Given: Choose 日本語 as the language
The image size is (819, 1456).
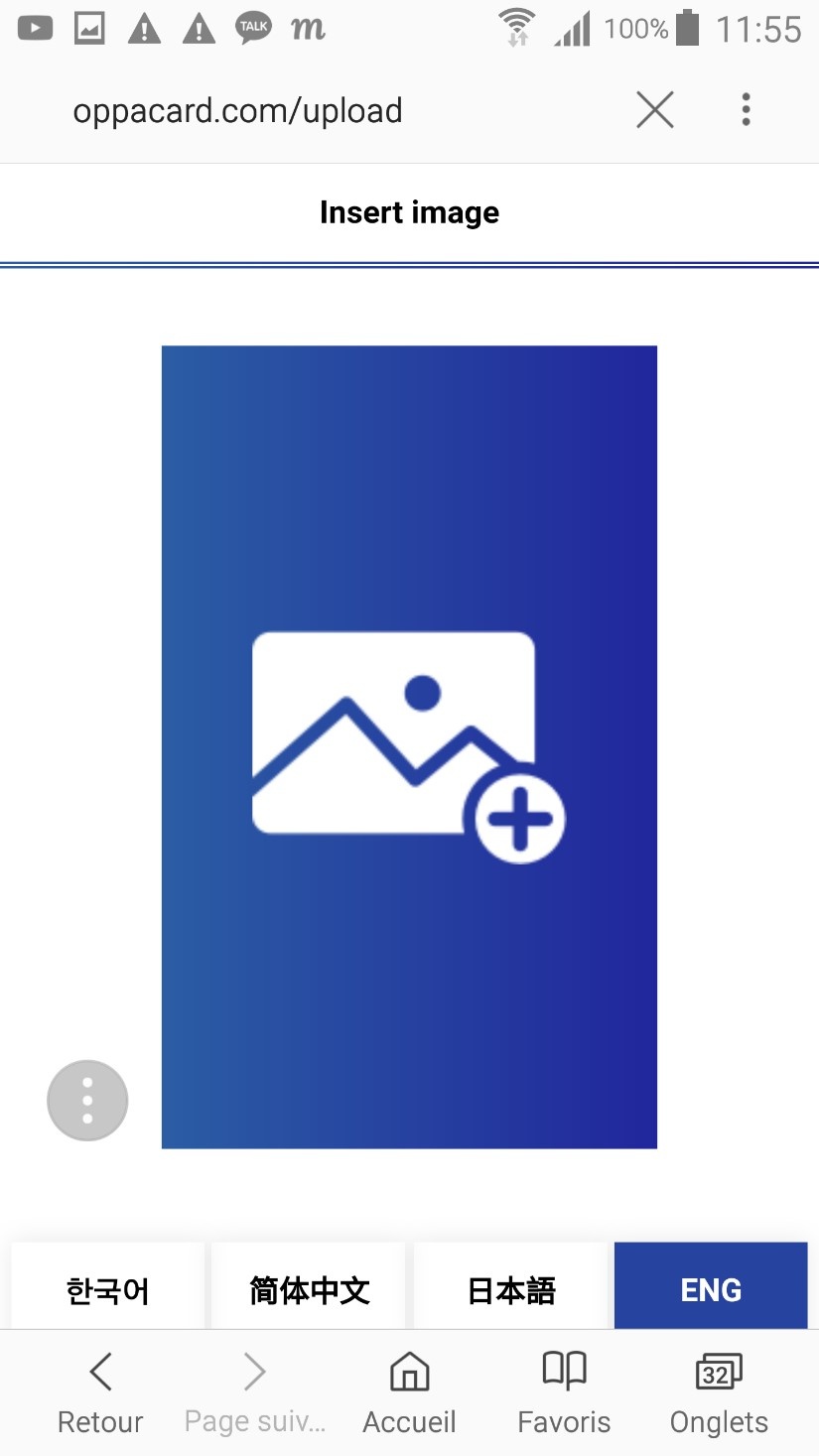Looking at the screenshot, I should click(510, 1288).
